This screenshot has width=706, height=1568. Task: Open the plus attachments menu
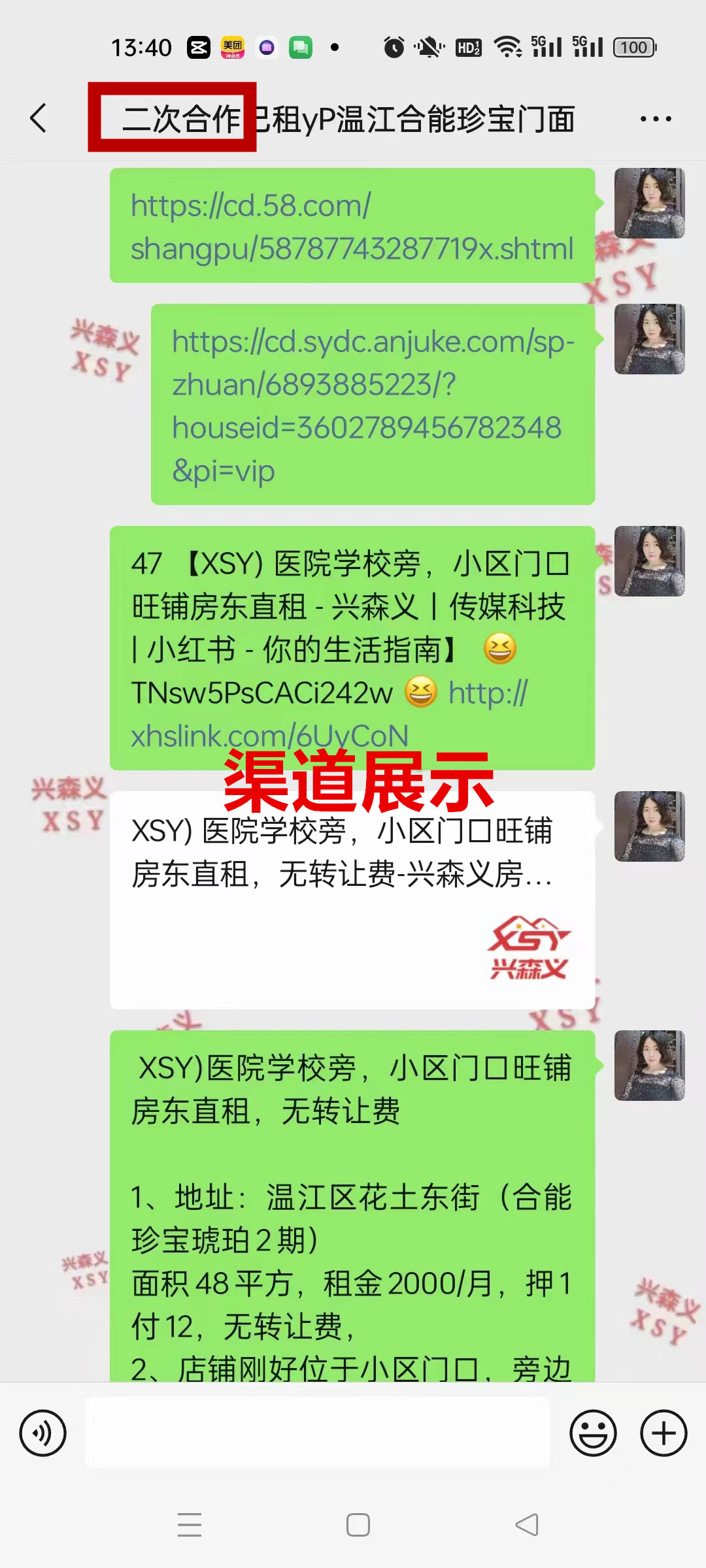[664, 1433]
